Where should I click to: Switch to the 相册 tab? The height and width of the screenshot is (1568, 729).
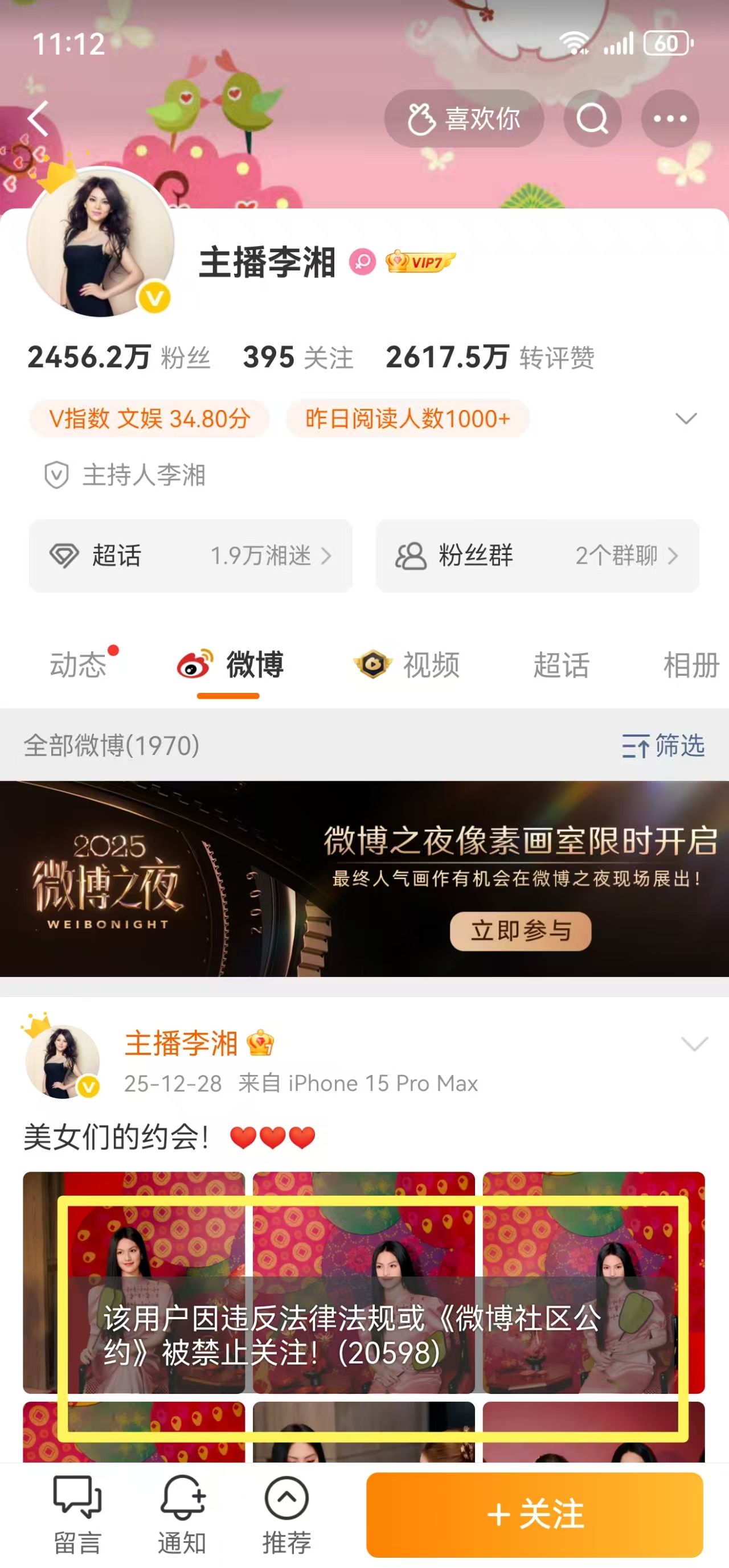691,664
